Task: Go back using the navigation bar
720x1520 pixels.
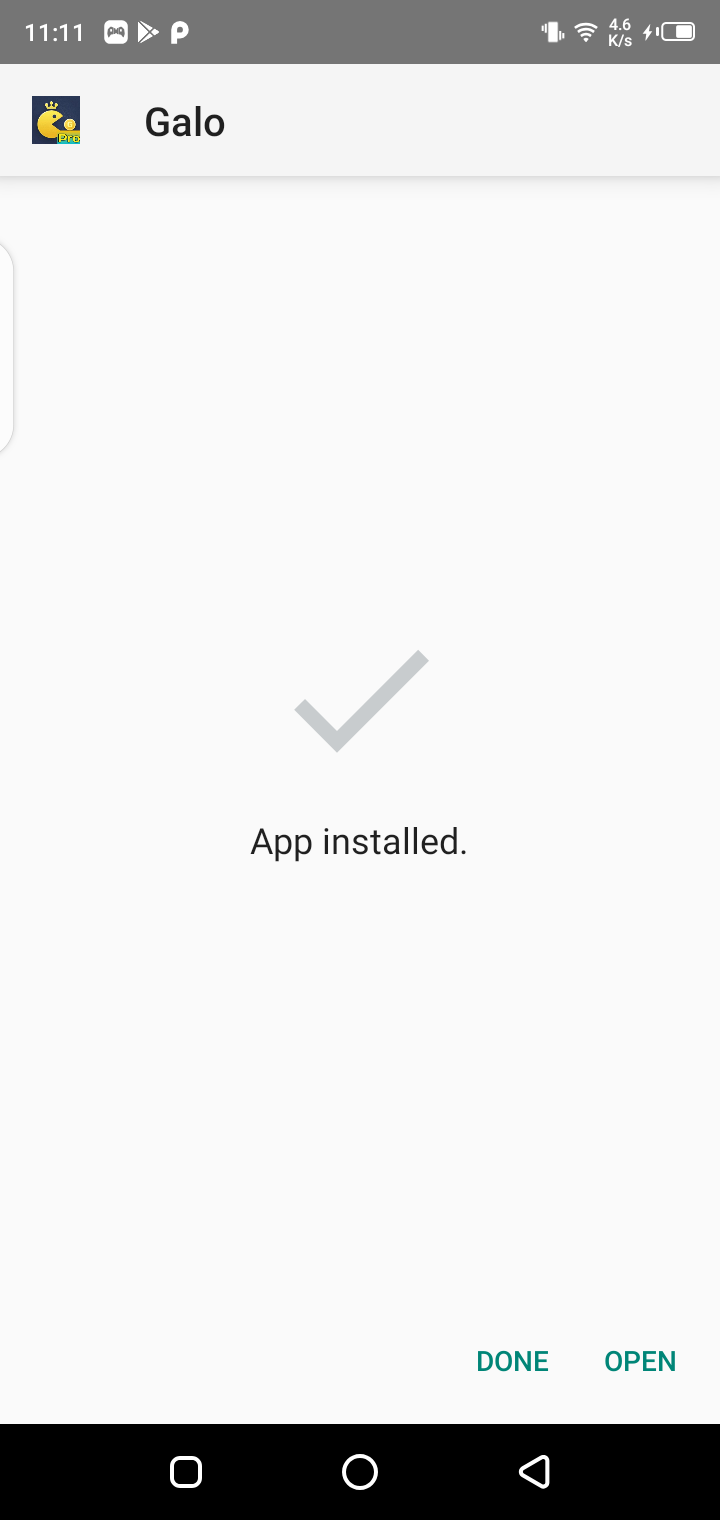Action: click(x=534, y=1471)
